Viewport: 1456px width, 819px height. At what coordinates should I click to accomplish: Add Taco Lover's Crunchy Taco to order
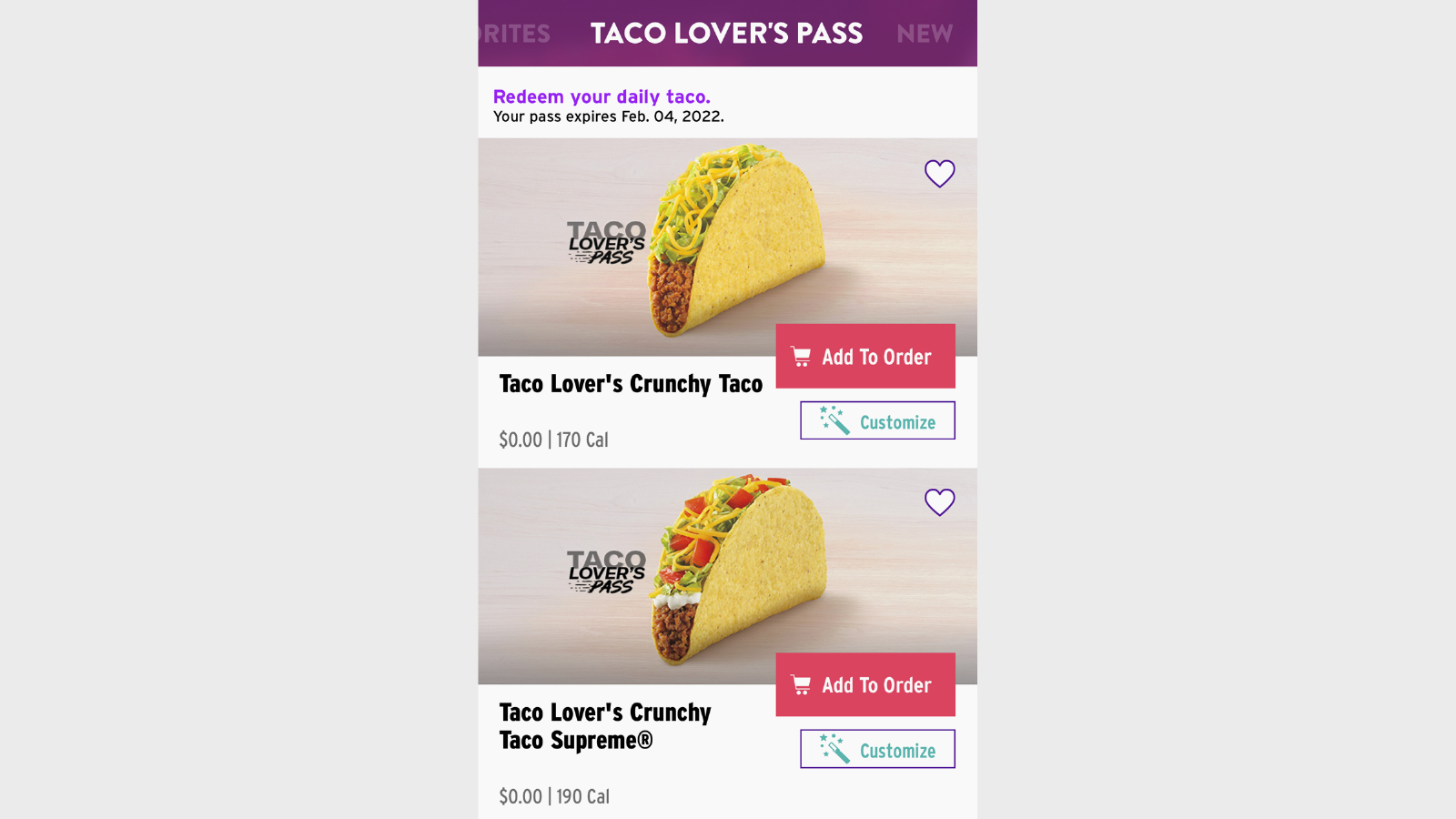click(865, 356)
